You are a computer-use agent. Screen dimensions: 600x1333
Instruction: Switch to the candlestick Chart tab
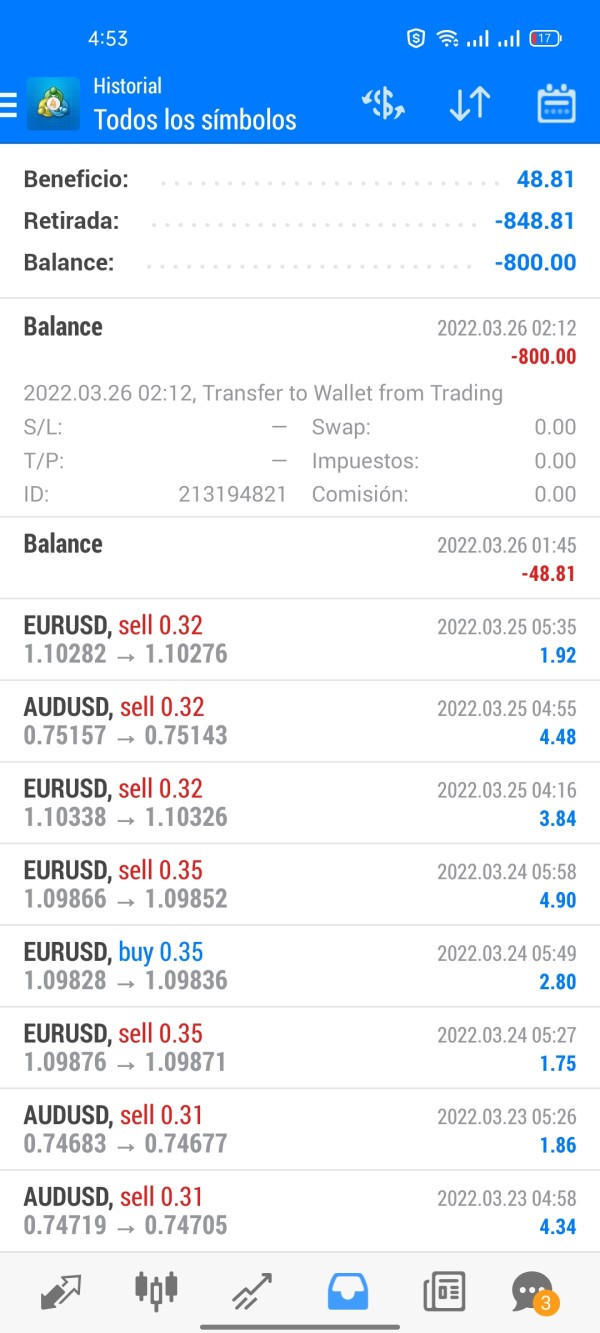(x=157, y=1291)
